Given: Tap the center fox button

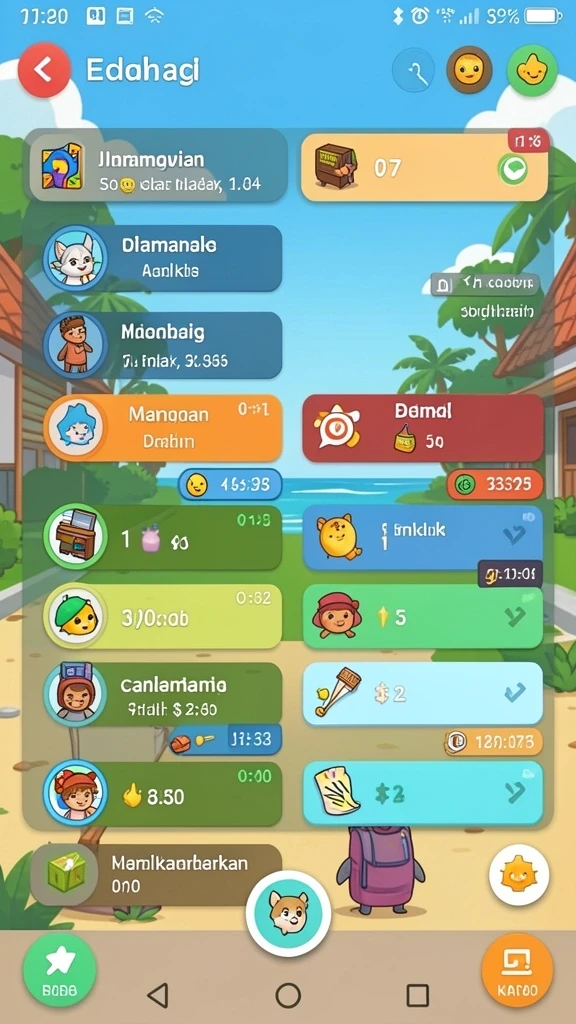Looking at the screenshot, I should [288, 912].
